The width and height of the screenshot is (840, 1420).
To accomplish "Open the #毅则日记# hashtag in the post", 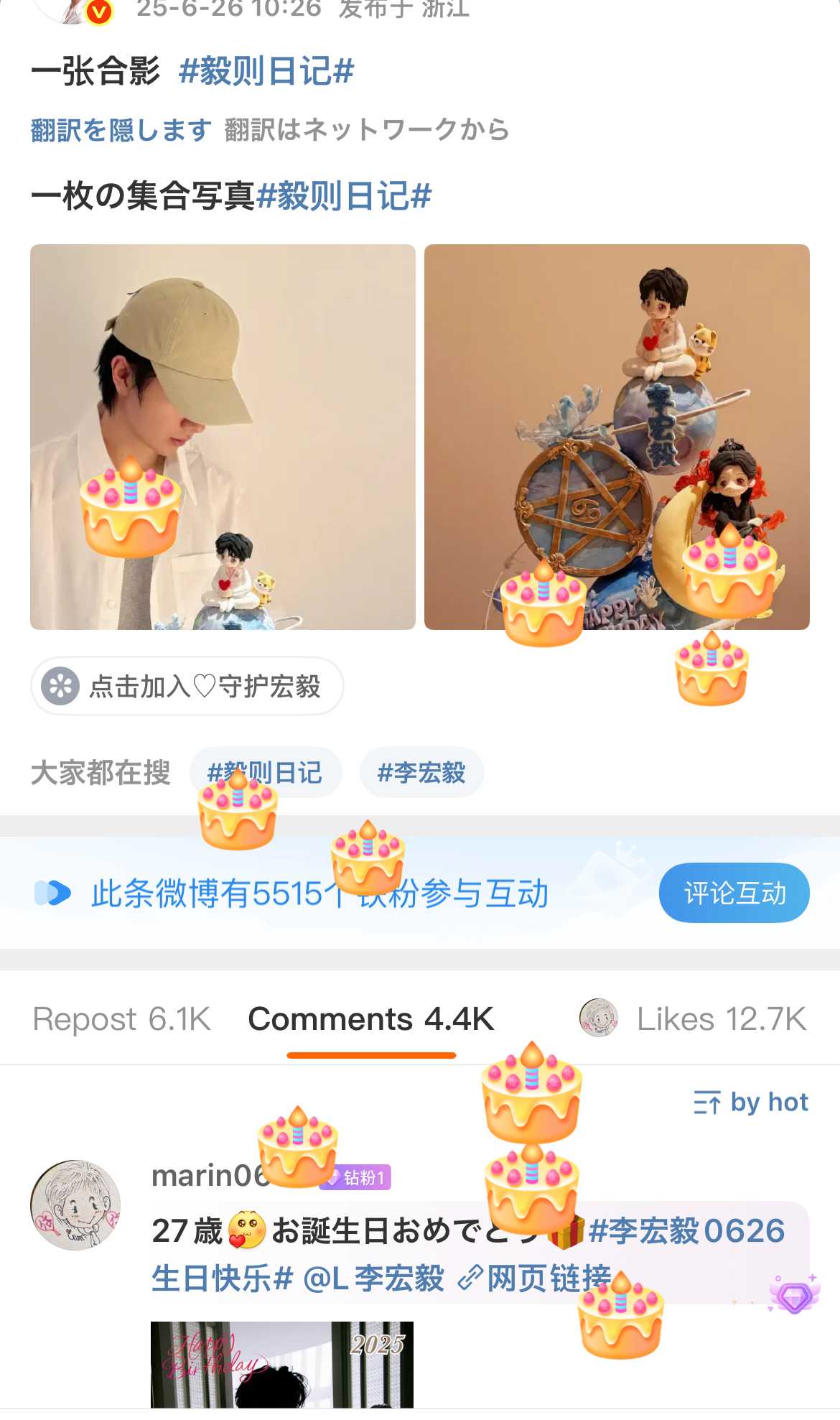I will (x=266, y=72).
